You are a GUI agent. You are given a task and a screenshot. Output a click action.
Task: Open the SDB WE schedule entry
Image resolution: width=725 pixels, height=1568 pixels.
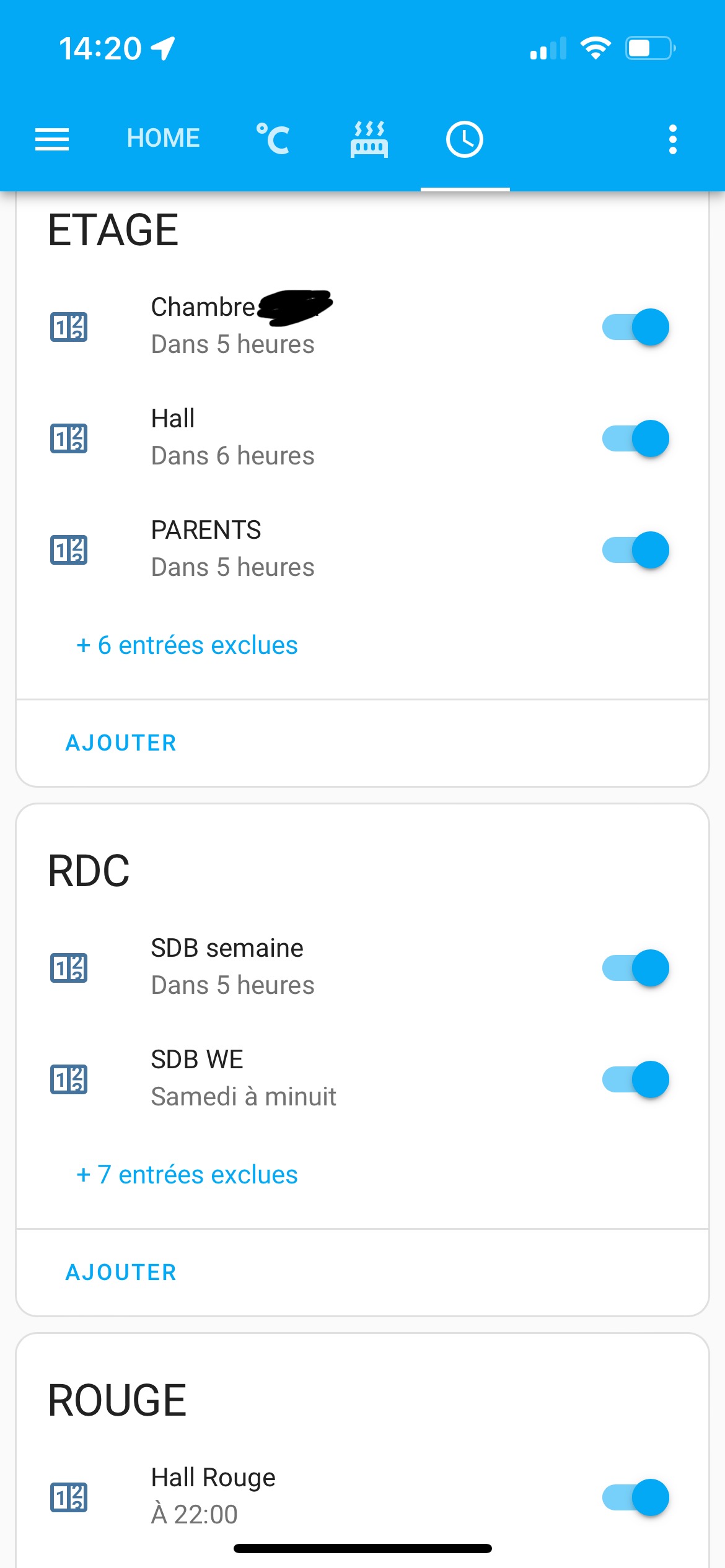(243, 1078)
